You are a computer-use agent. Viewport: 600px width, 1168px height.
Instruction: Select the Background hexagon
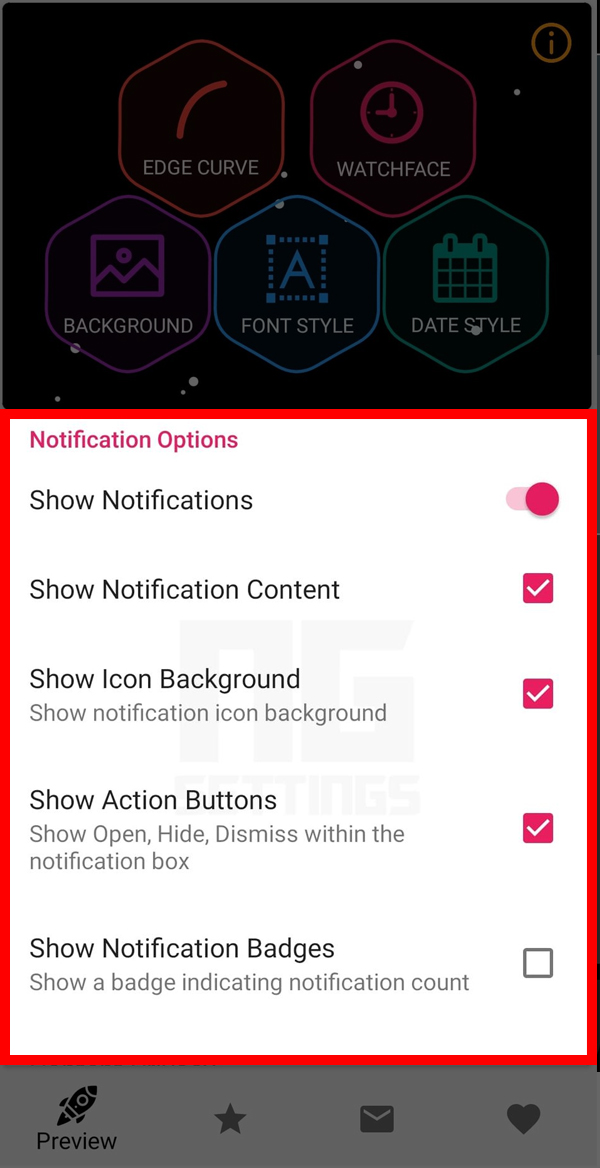pos(128,283)
